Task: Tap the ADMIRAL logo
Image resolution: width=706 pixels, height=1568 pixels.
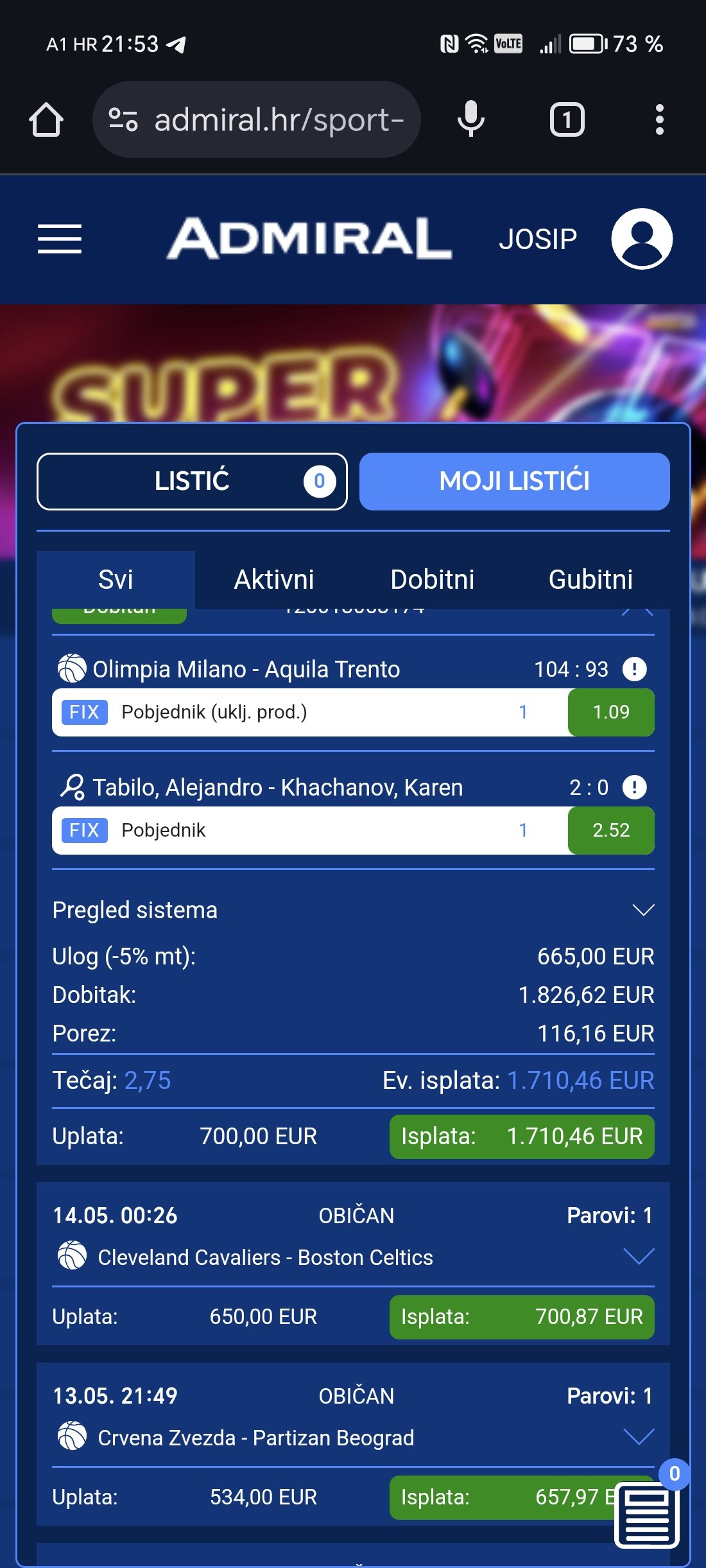Action: (310, 238)
